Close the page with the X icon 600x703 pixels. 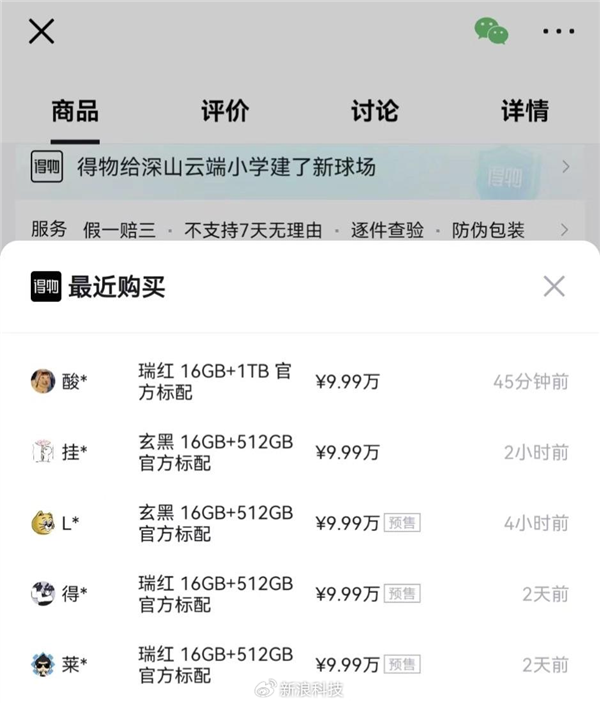41,31
